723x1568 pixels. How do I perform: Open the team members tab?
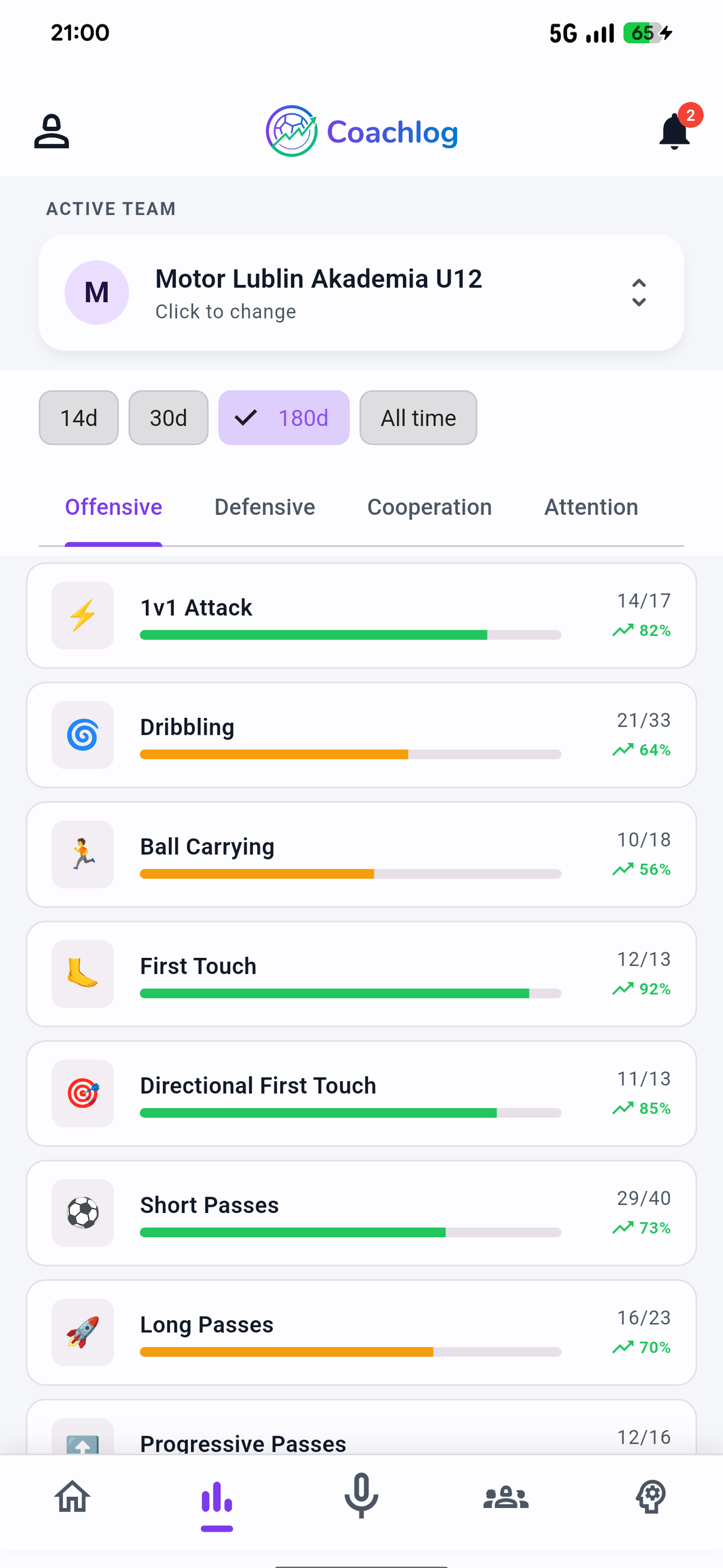(506, 1497)
